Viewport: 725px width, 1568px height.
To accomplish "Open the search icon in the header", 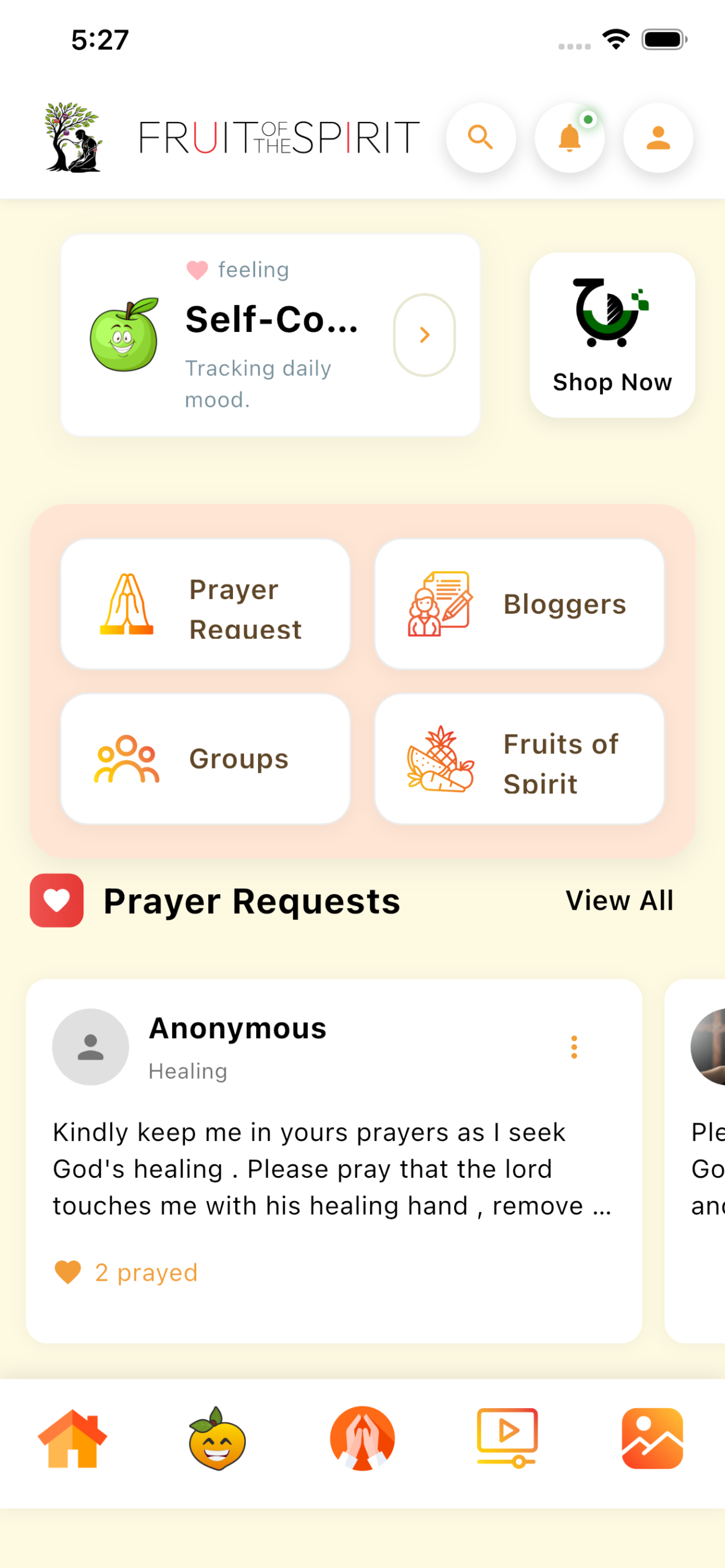I will (x=480, y=138).
